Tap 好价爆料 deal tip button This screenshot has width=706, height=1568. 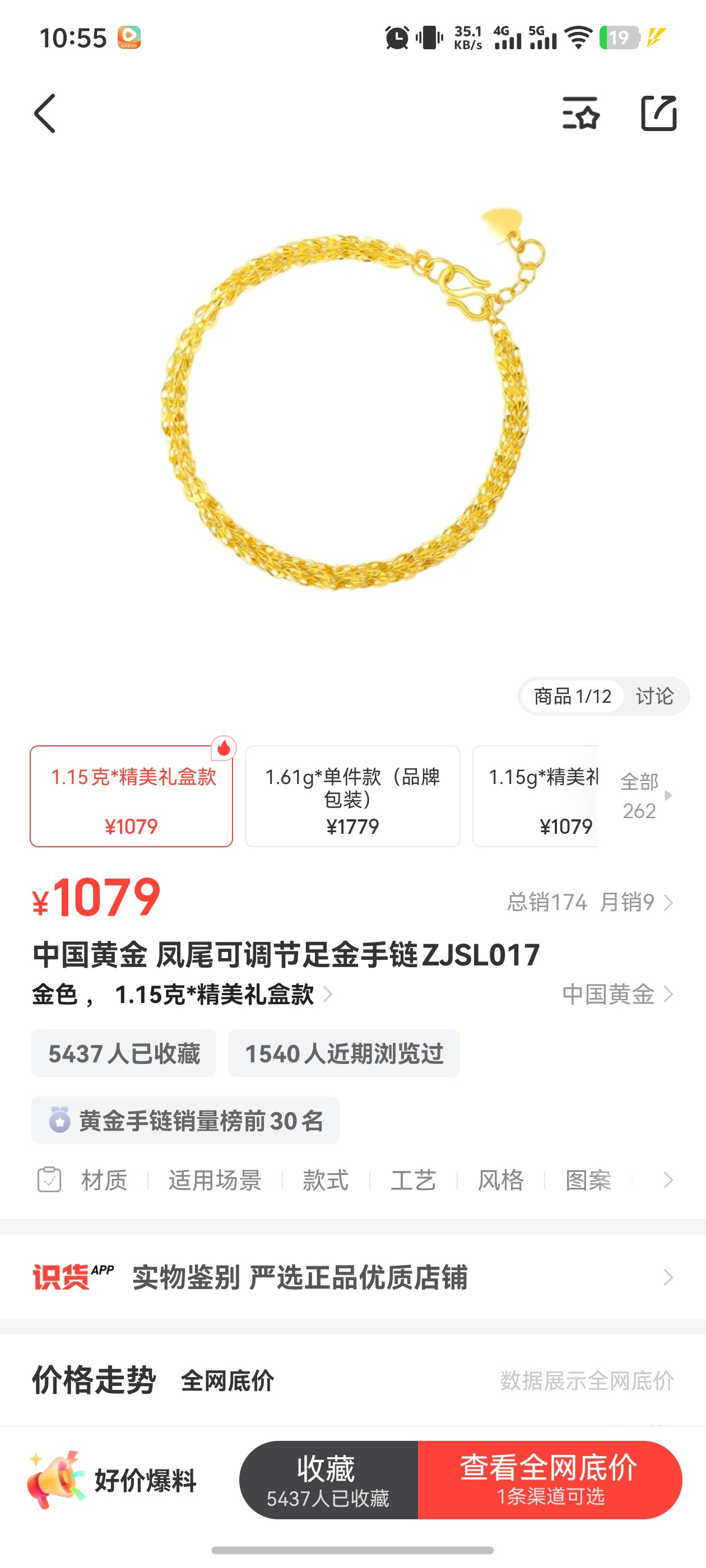pos(112,1480)
